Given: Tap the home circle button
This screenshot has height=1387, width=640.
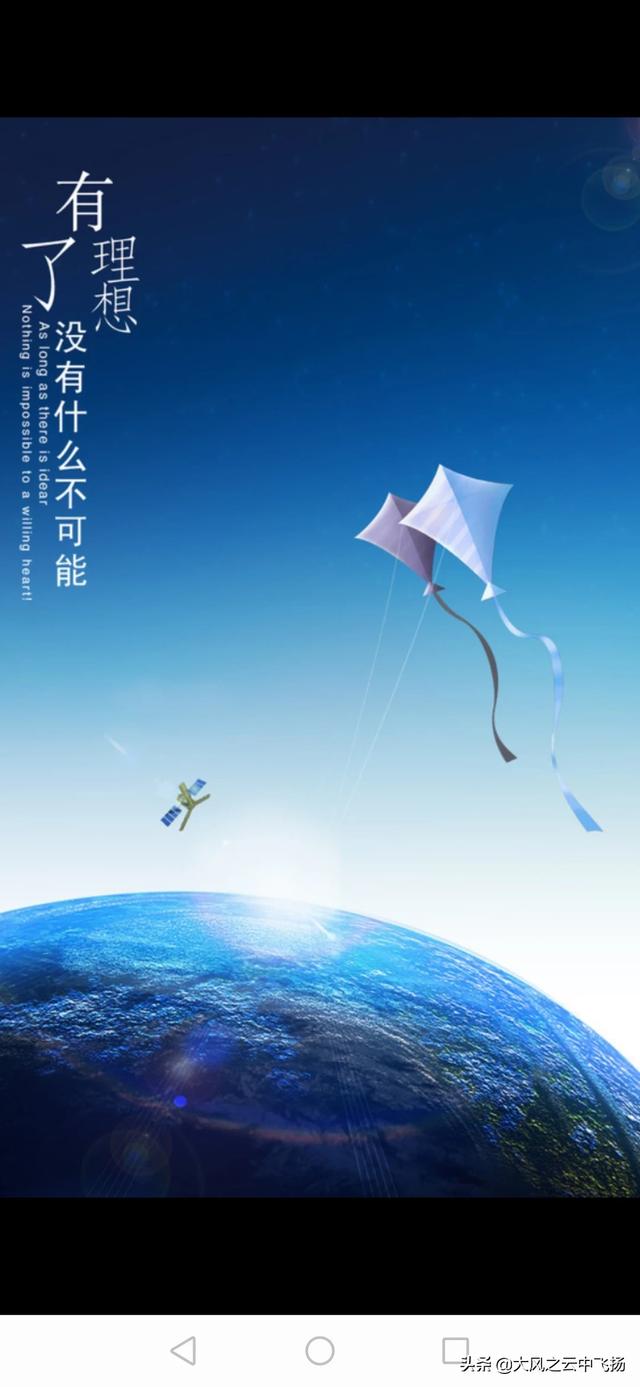Looking at the screenshot, I should point(320,1351).
